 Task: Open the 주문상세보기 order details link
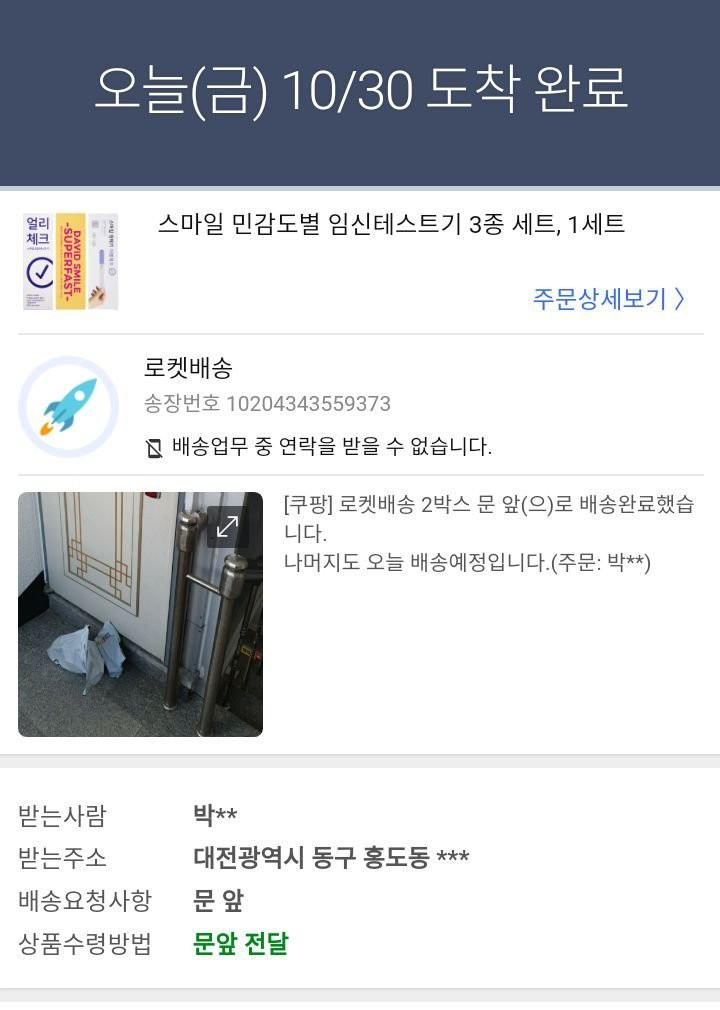click(x=608, y=298)
